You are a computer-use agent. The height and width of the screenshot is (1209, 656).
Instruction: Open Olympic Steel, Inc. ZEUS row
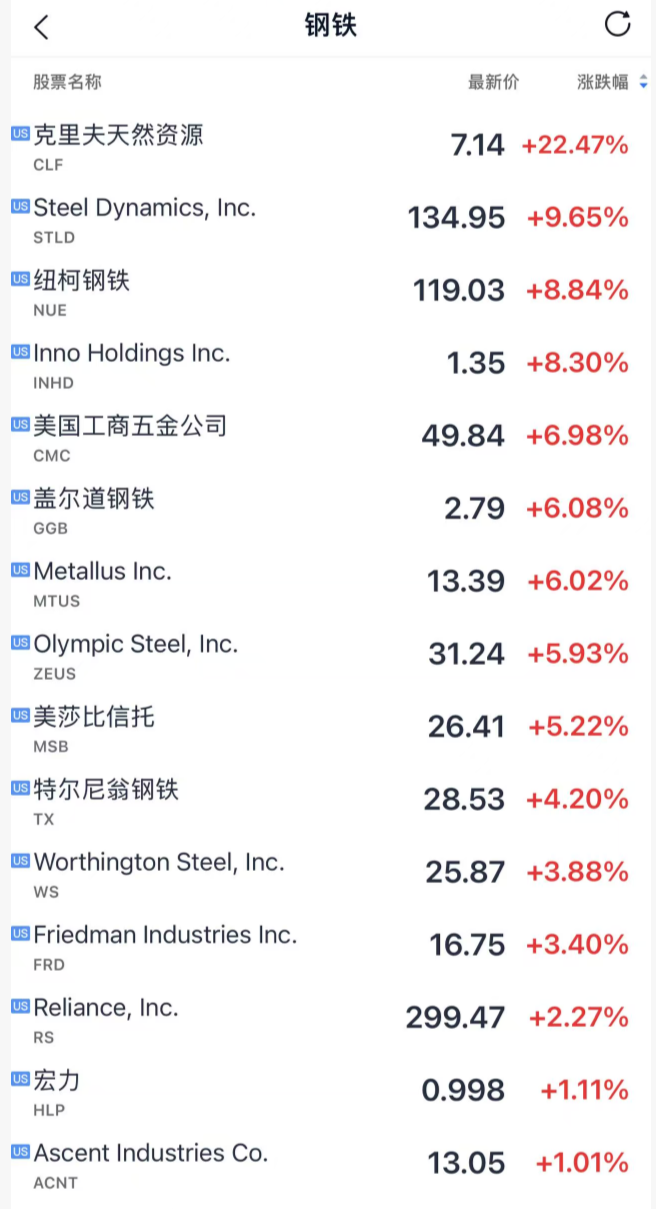point(328,655)
